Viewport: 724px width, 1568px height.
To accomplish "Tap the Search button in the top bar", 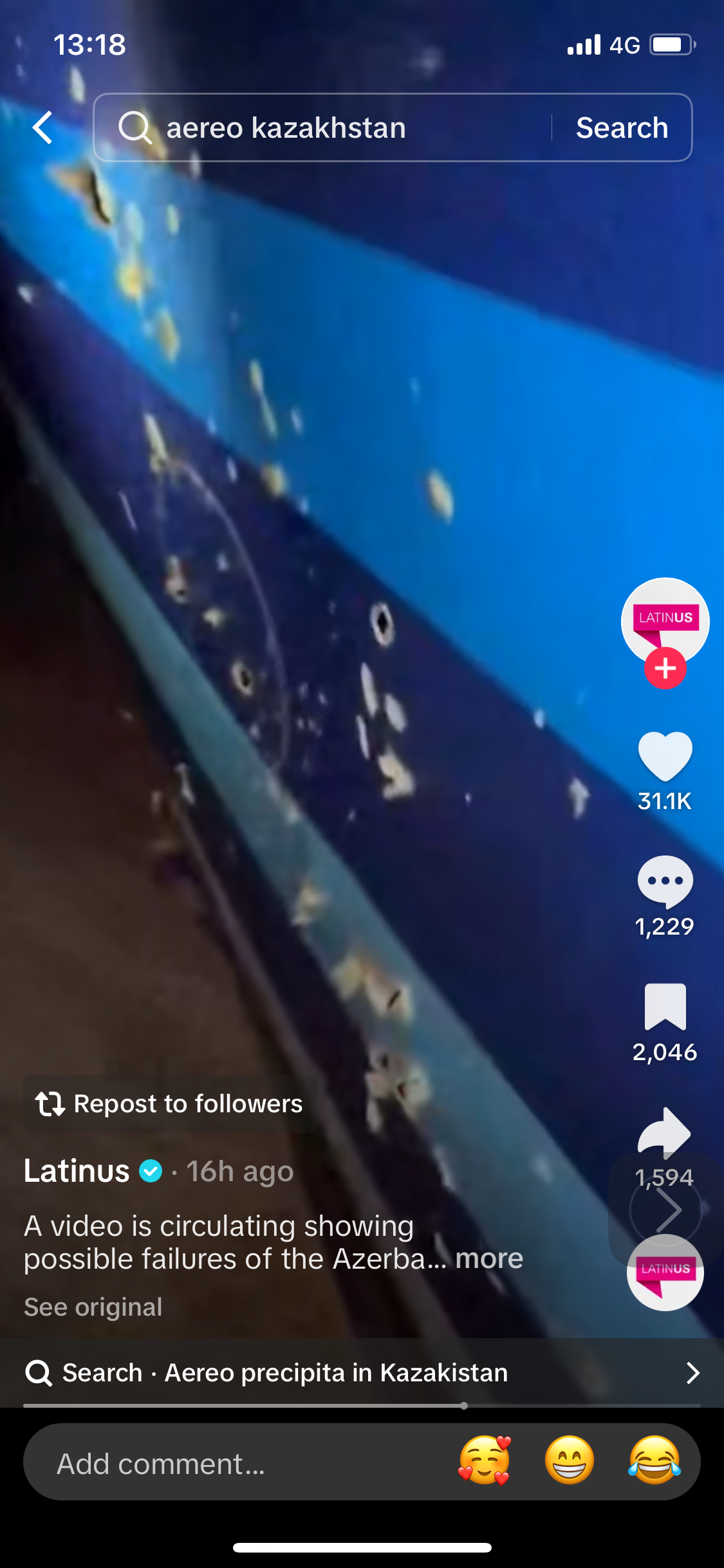I will [x=622, y=127].
